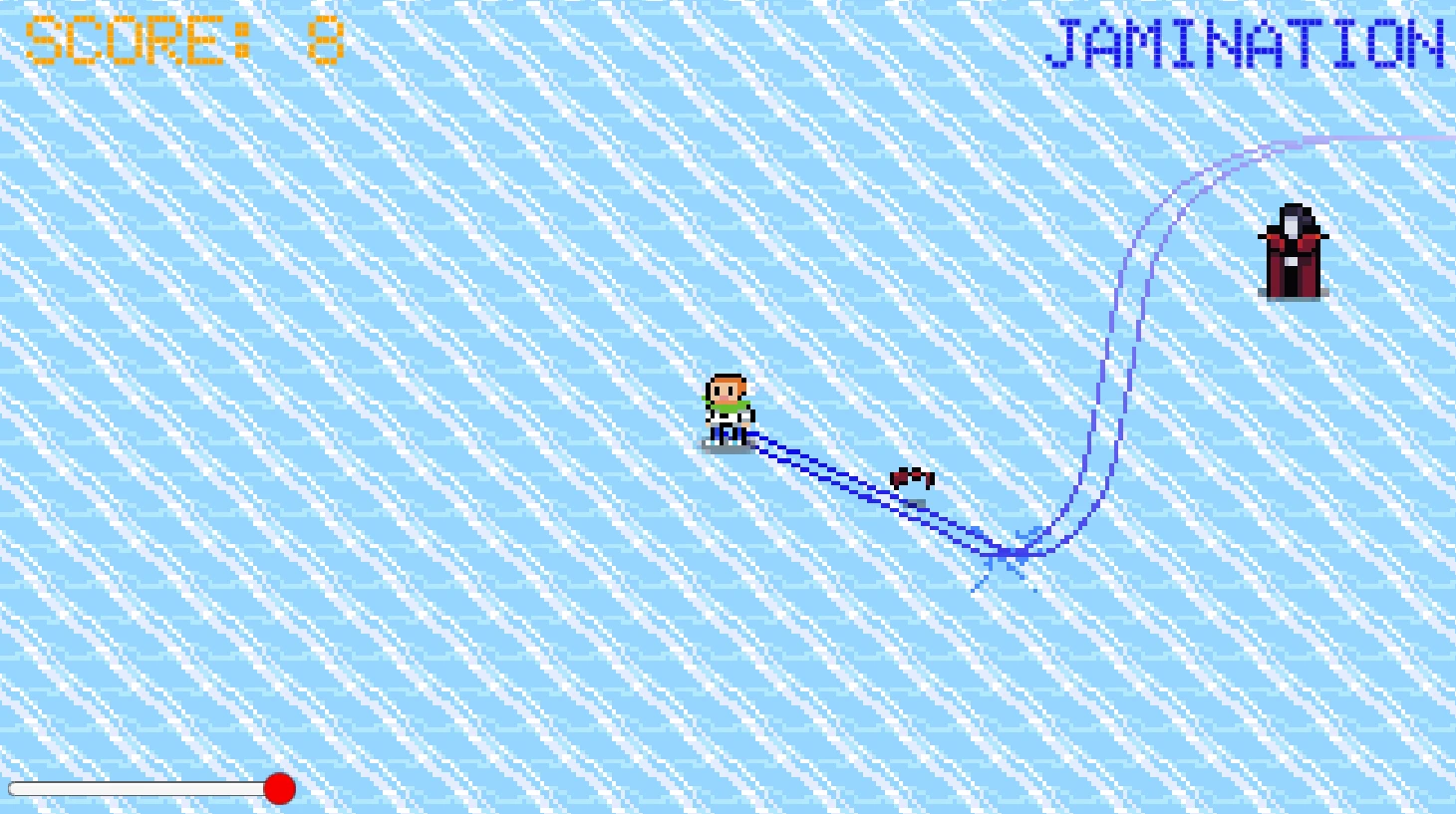Tap the red slider knob
Screen dimensions: 1456x814
pos(280,788)
